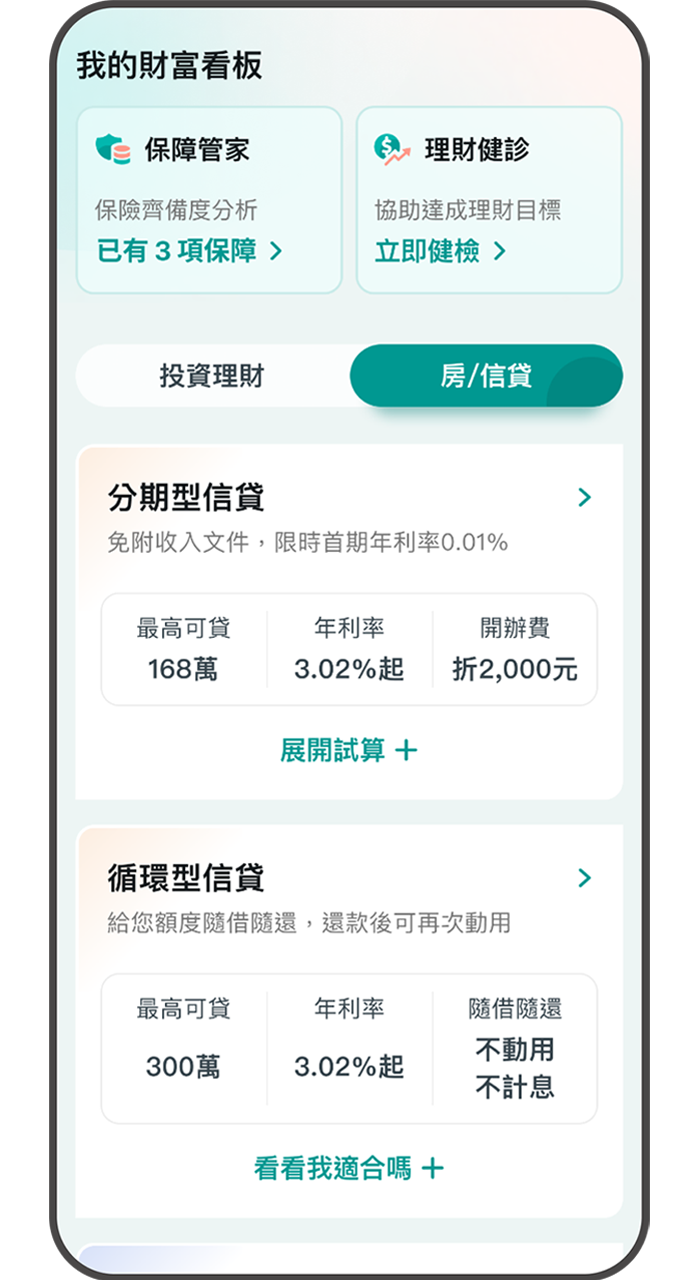Switch to the 投資理財 tab
This screenshot has height=1280, width=700.
coord(212,376)
